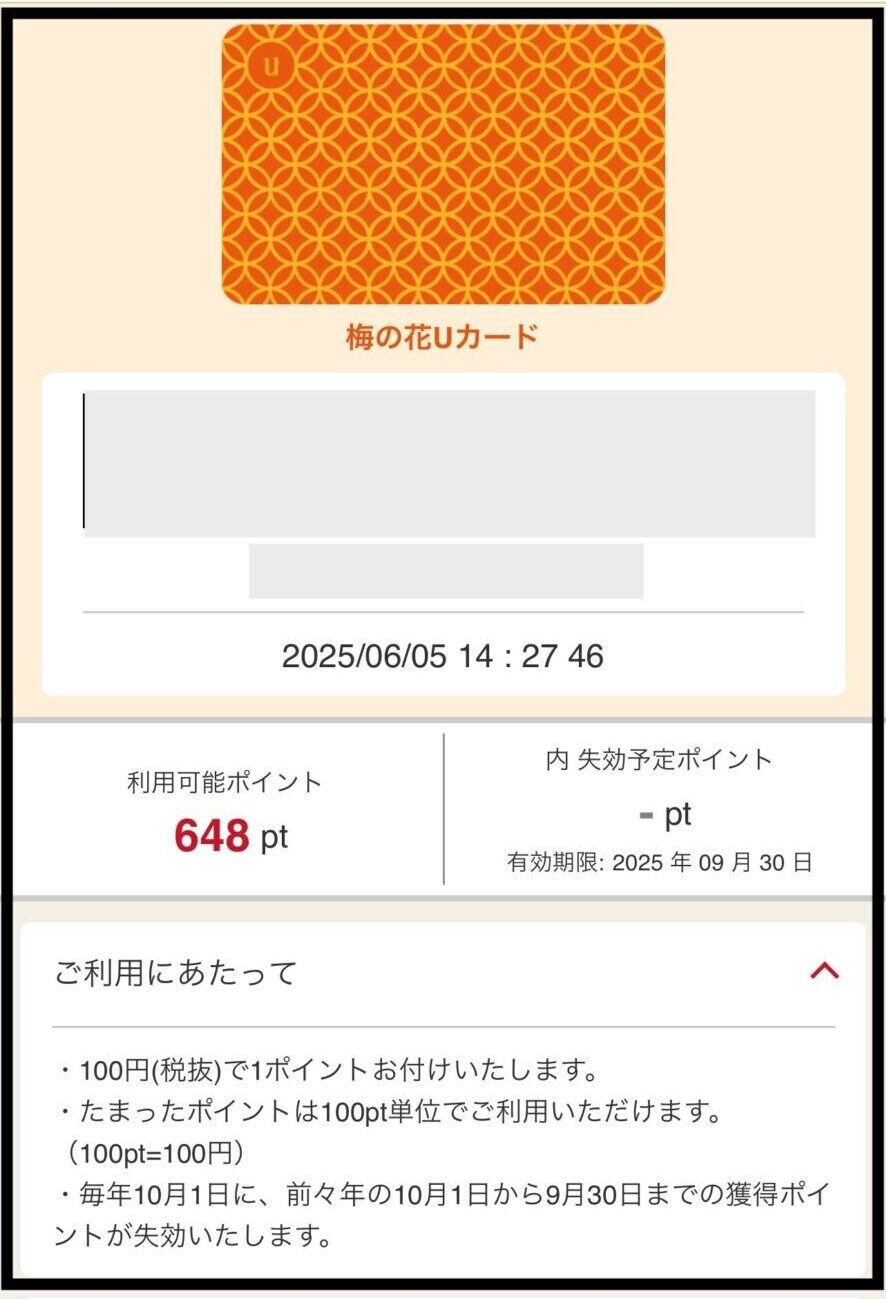Collapse the ご利用にあたって section

click(x=824, y=971)
